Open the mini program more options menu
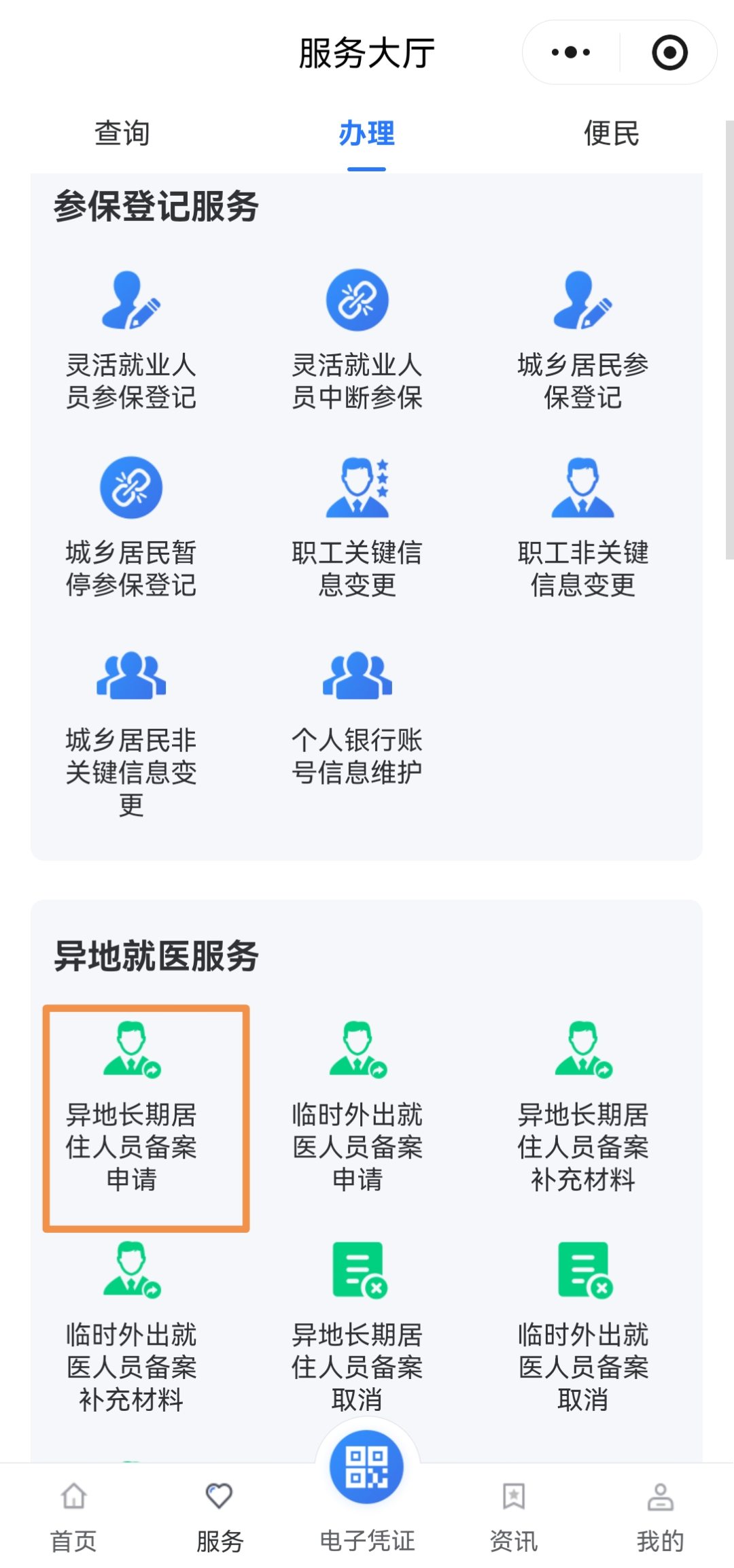The image size is (734, 1568). [571, 52]
